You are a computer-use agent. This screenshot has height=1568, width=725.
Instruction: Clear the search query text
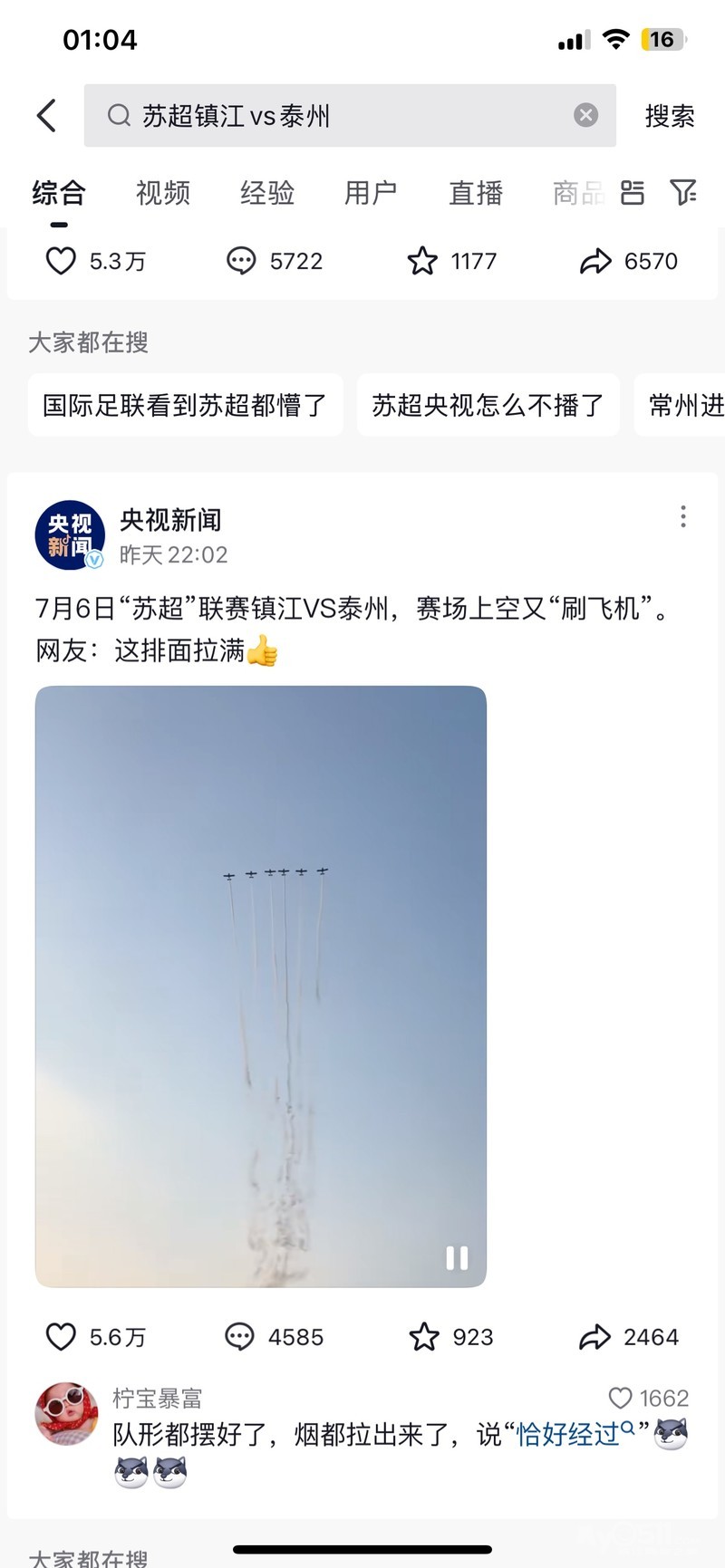(x=586, y=115)
